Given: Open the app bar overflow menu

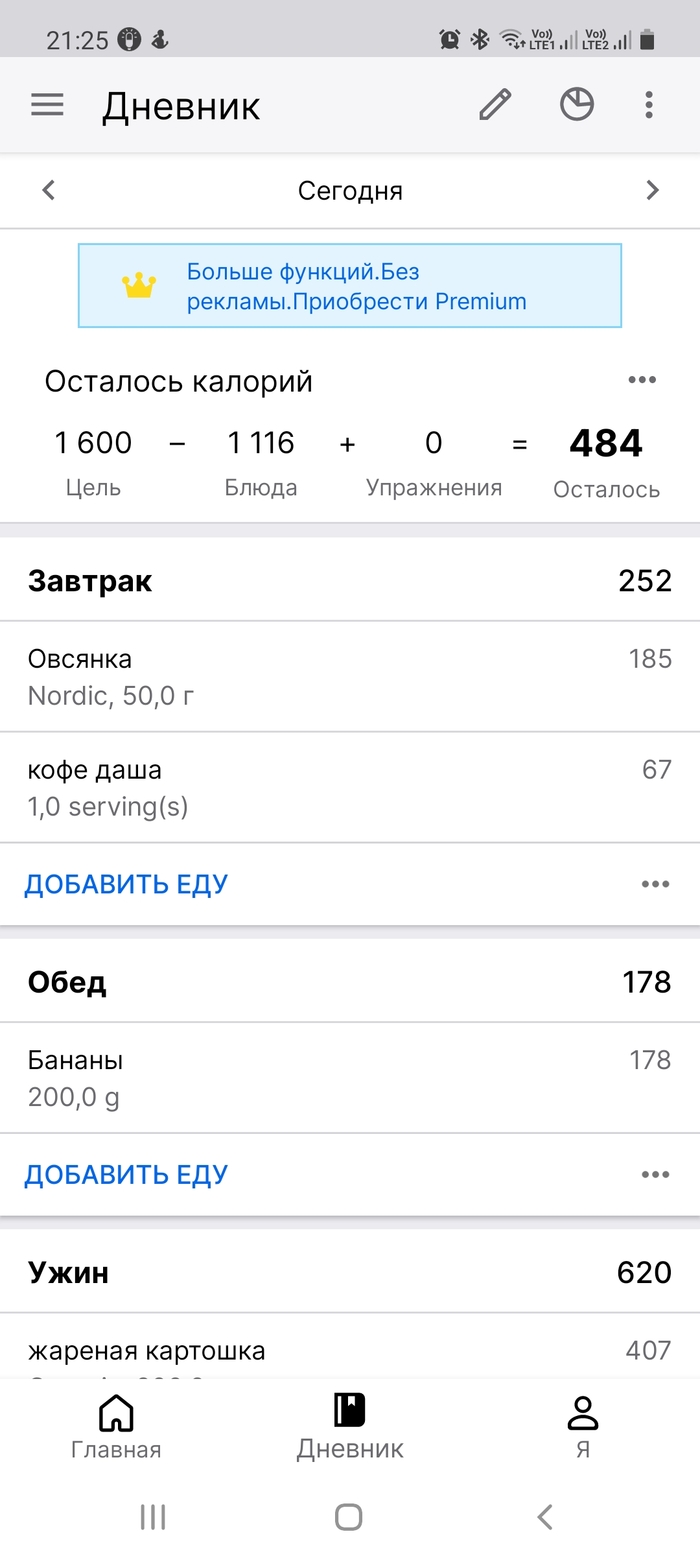Looking at the screenshot, I should (649, 105).
